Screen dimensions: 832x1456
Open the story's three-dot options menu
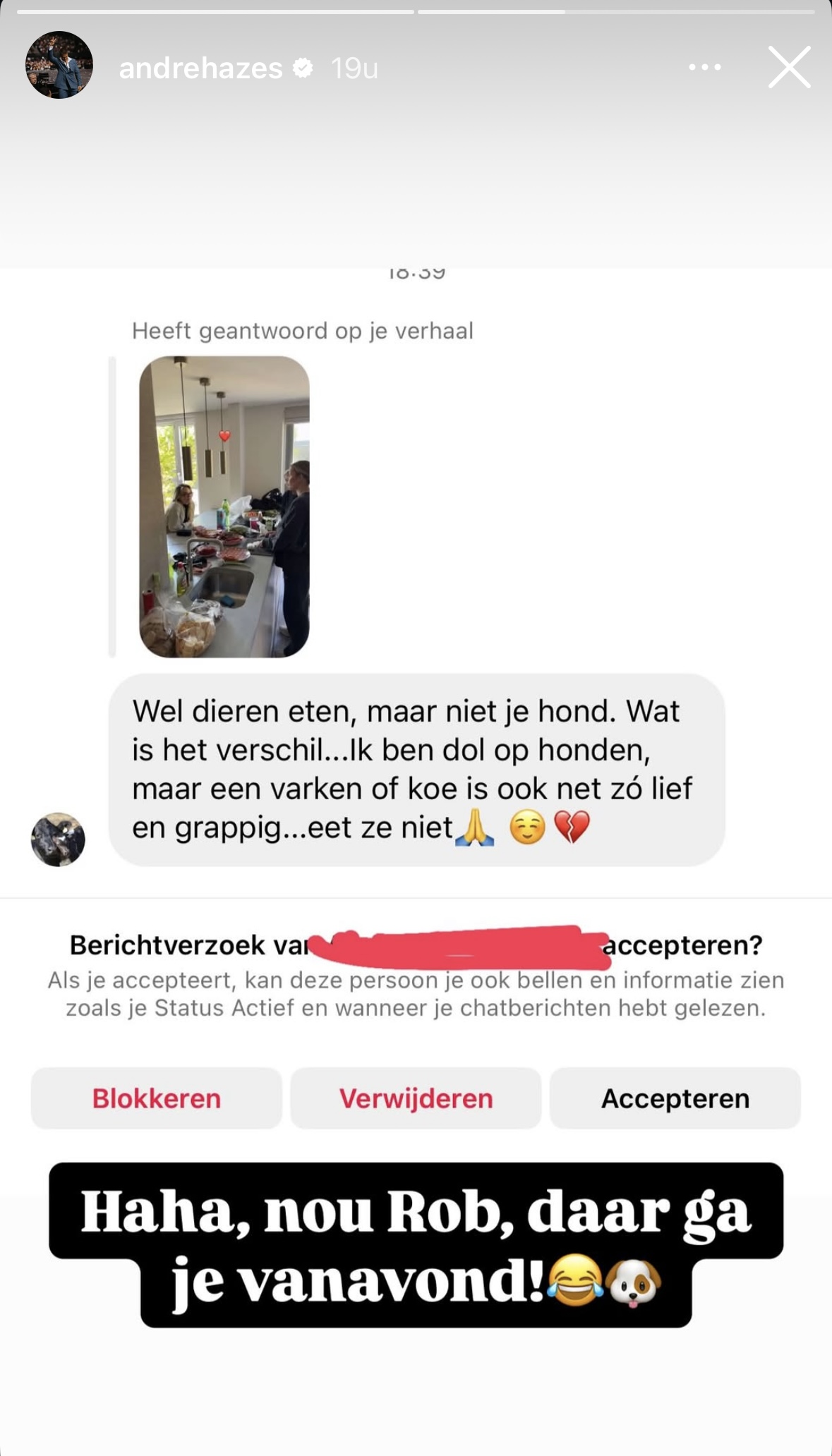(x=704, y=68)
